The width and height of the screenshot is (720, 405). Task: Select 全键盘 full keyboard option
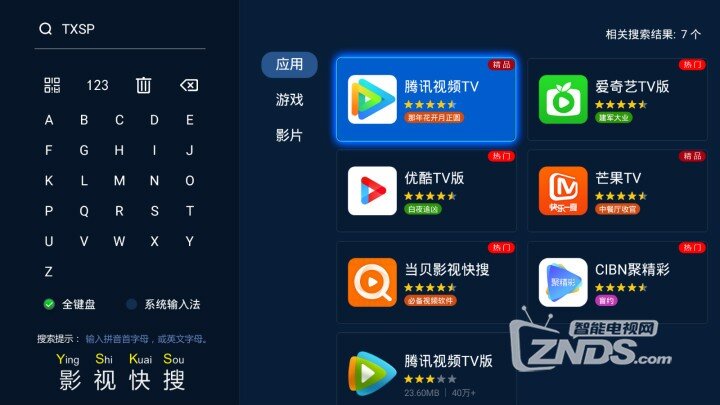[70, 304]
